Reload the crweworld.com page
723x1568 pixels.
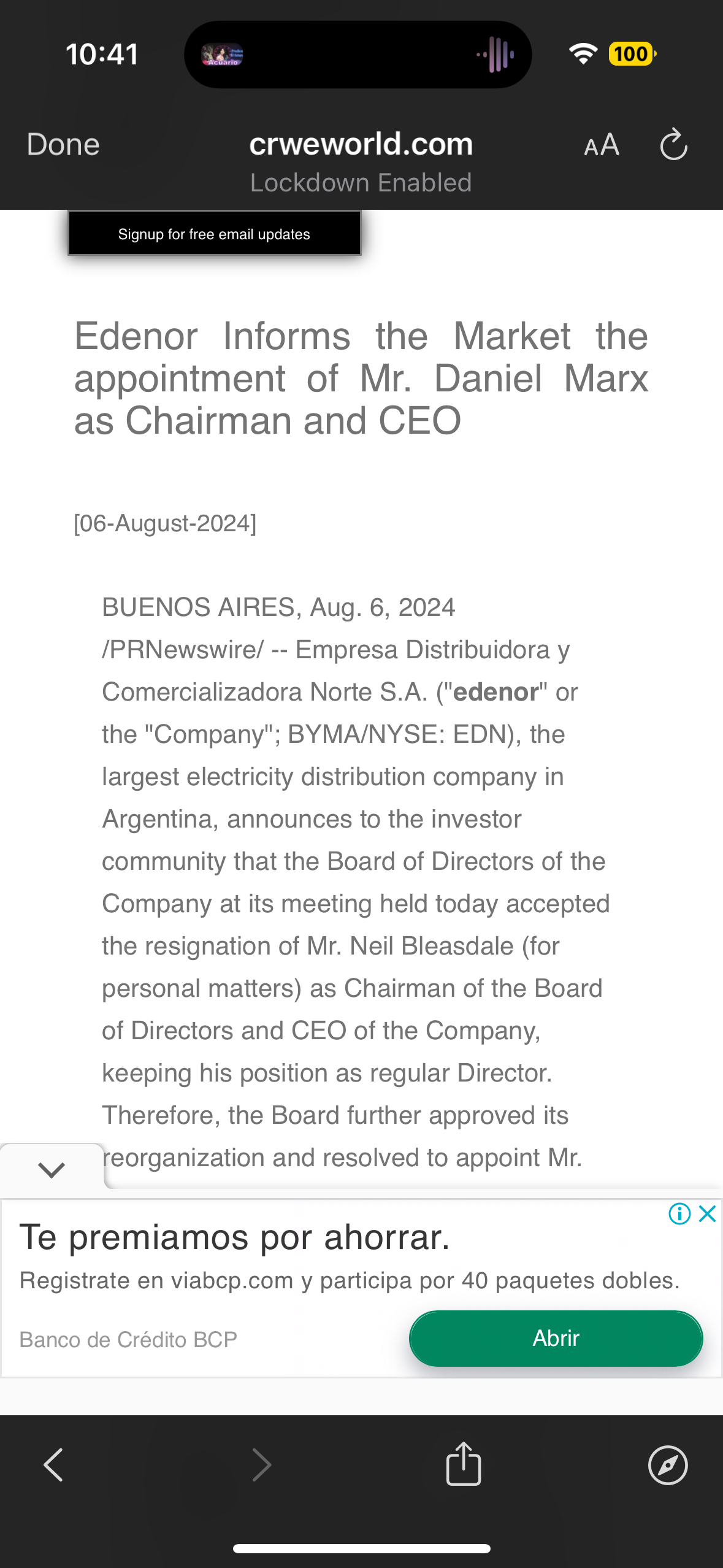(673, 145)
